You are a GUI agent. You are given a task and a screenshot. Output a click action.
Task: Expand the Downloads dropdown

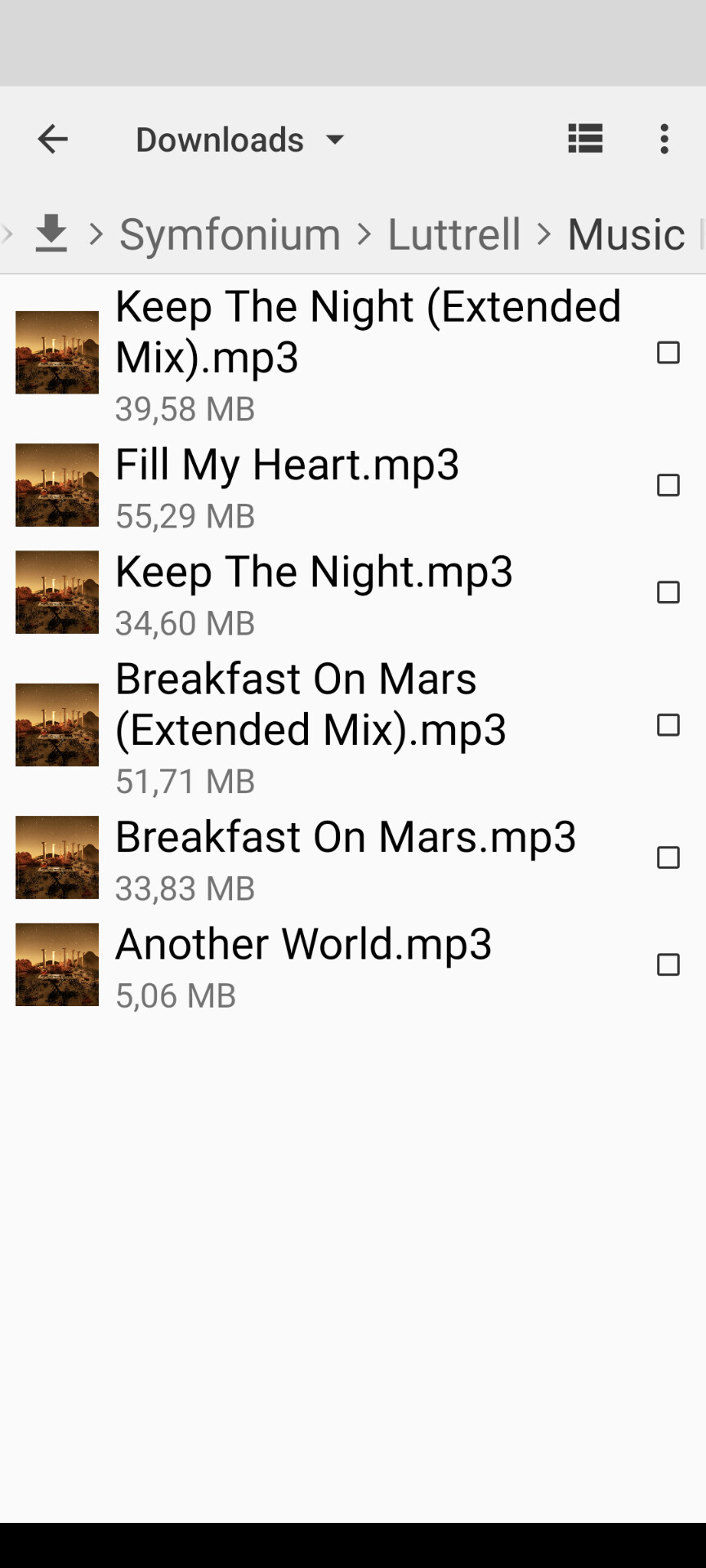click(x=240, y=140)
